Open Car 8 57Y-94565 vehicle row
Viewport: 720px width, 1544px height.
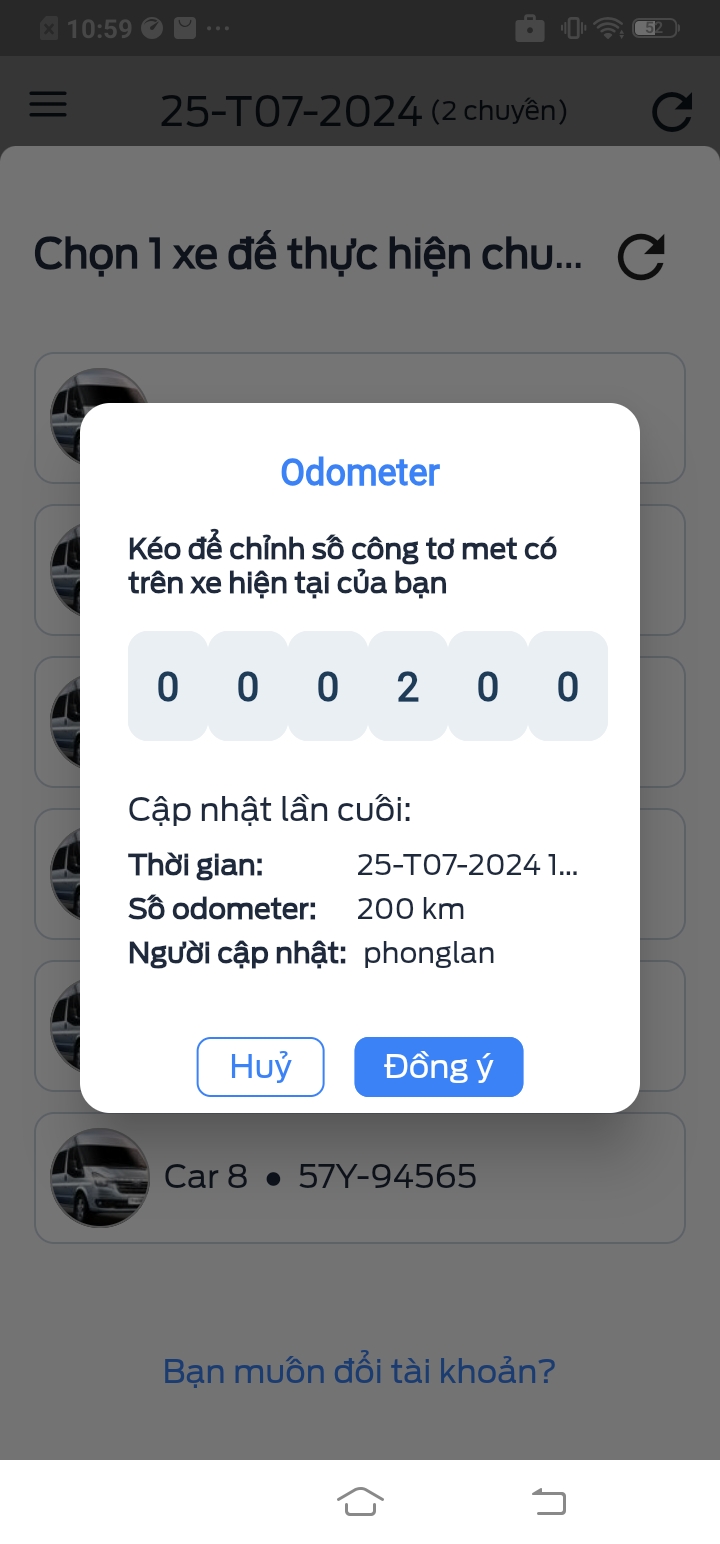[x=360, y=1177]
